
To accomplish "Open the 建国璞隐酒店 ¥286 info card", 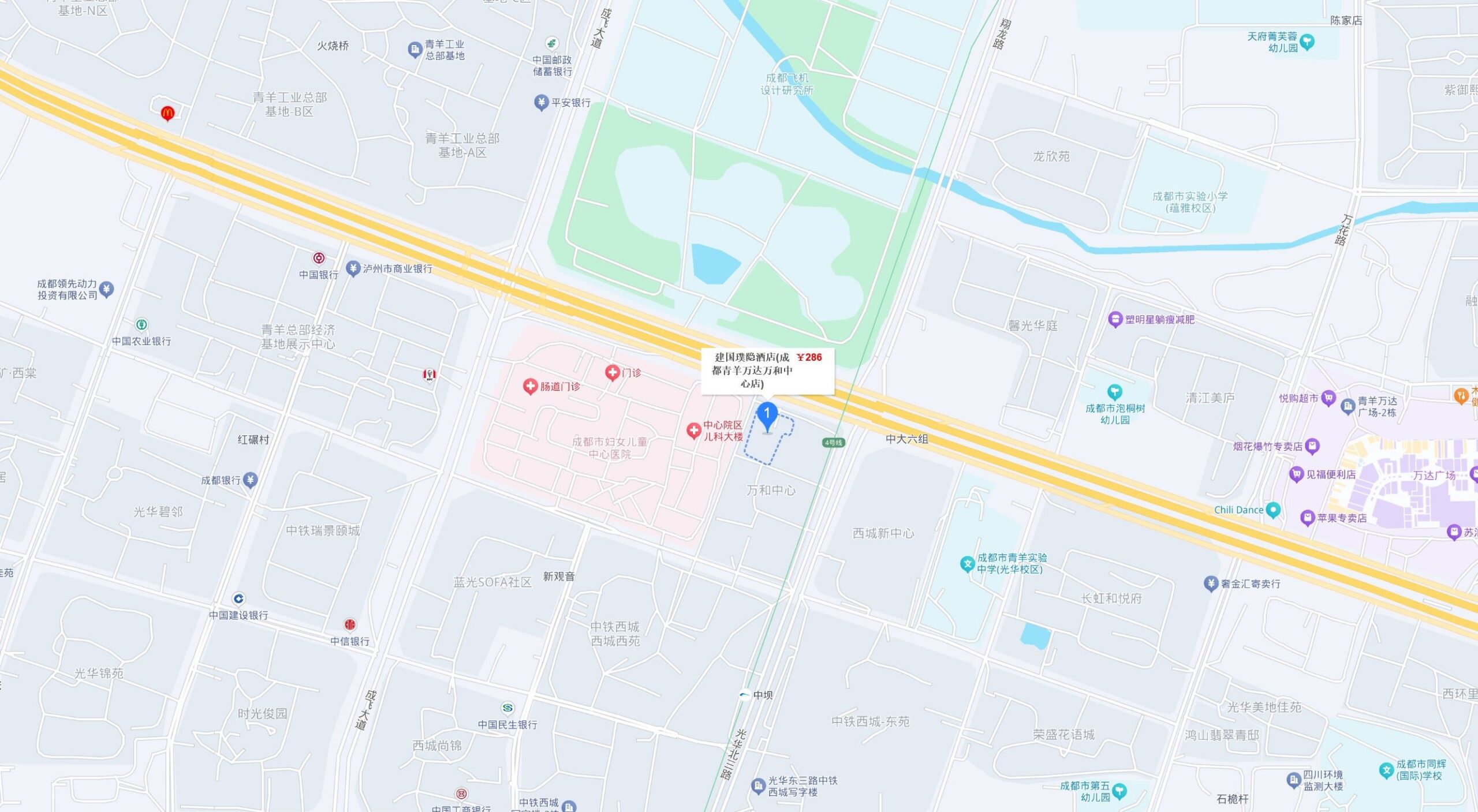I will click(x=767, y=371).
